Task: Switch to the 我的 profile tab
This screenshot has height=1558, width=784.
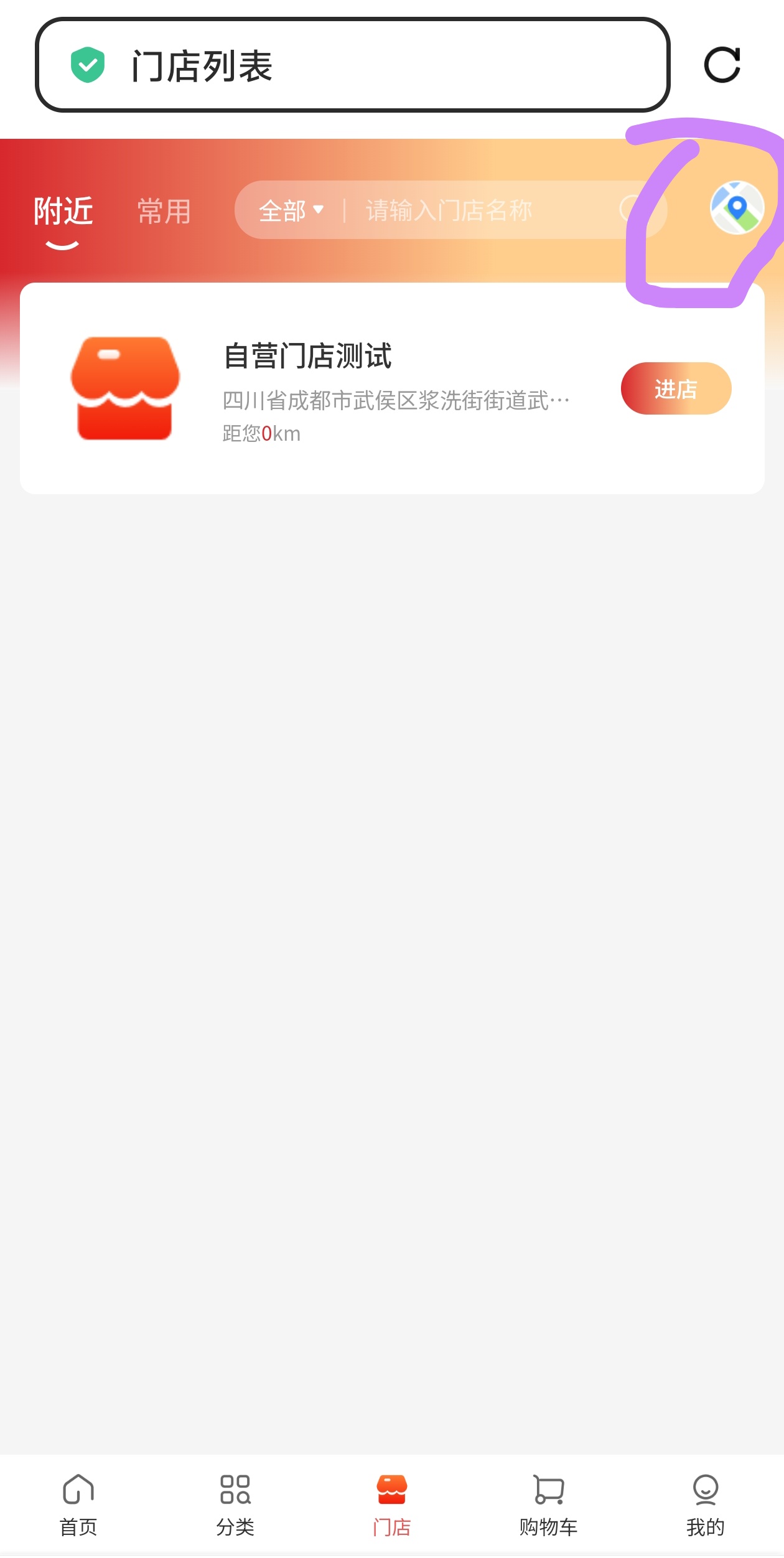Action: click(x=706, y=1505)
